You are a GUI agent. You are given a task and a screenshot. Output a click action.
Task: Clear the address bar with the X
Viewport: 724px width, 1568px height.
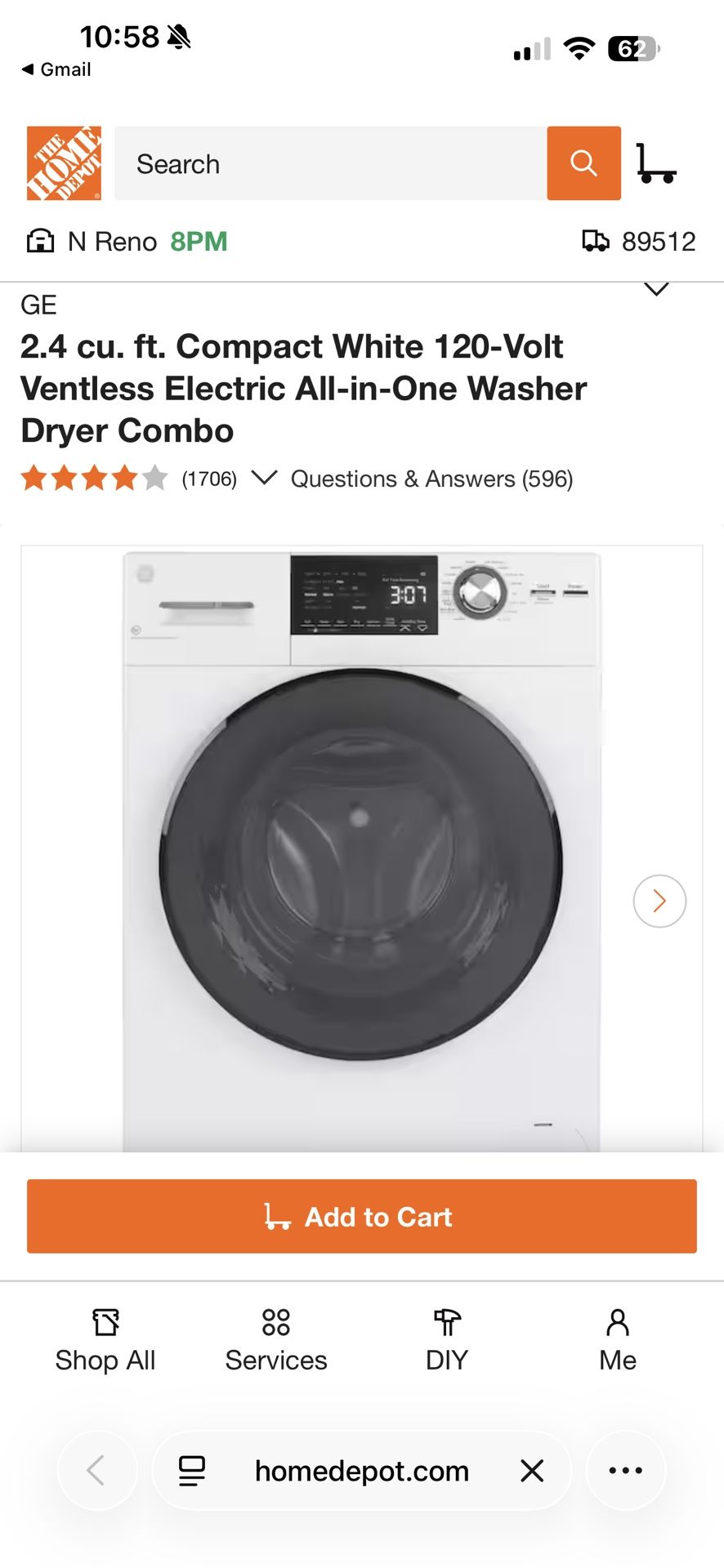532,1470
